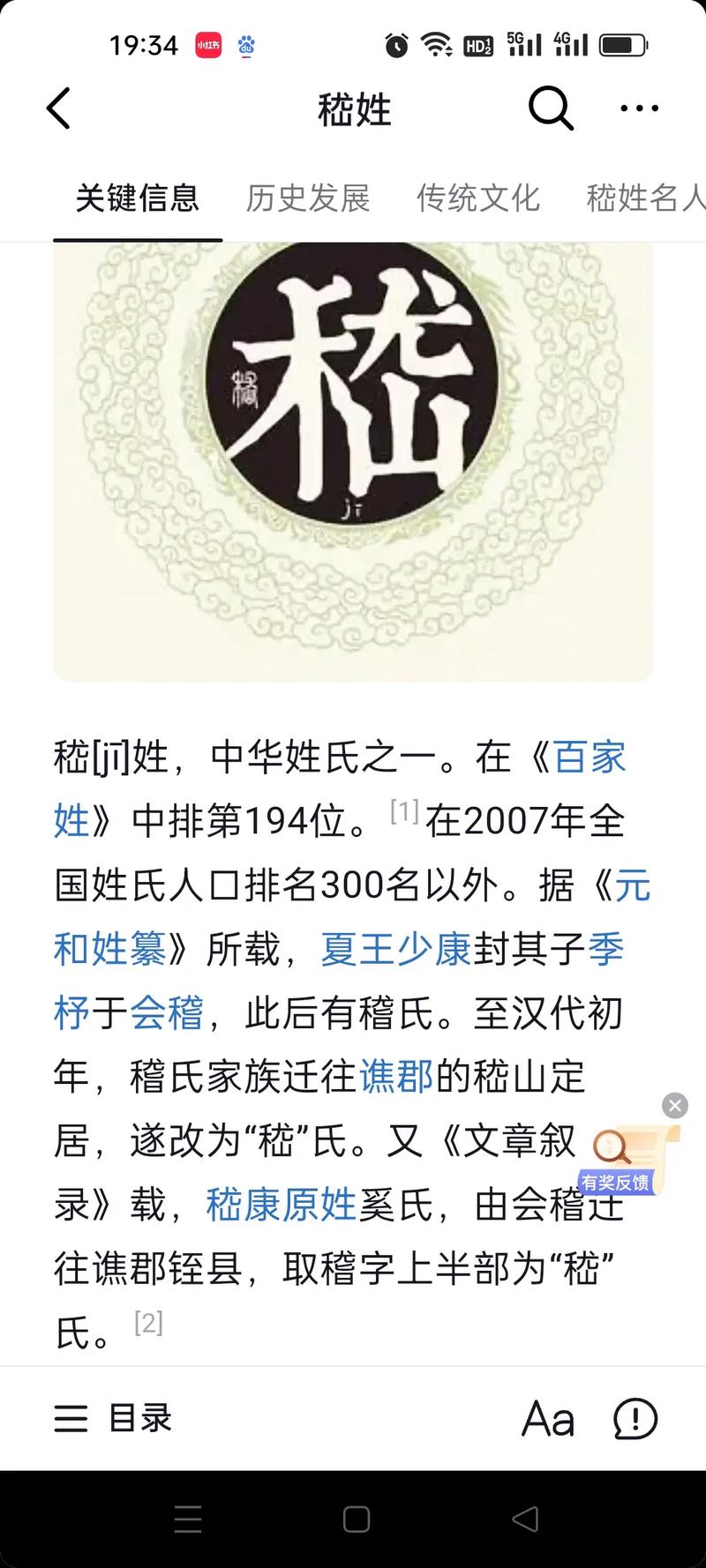Open the 嵇康原姓 link
Image resolution: width=706 pixels, height=1568 pixels.
click(281, 1204)
